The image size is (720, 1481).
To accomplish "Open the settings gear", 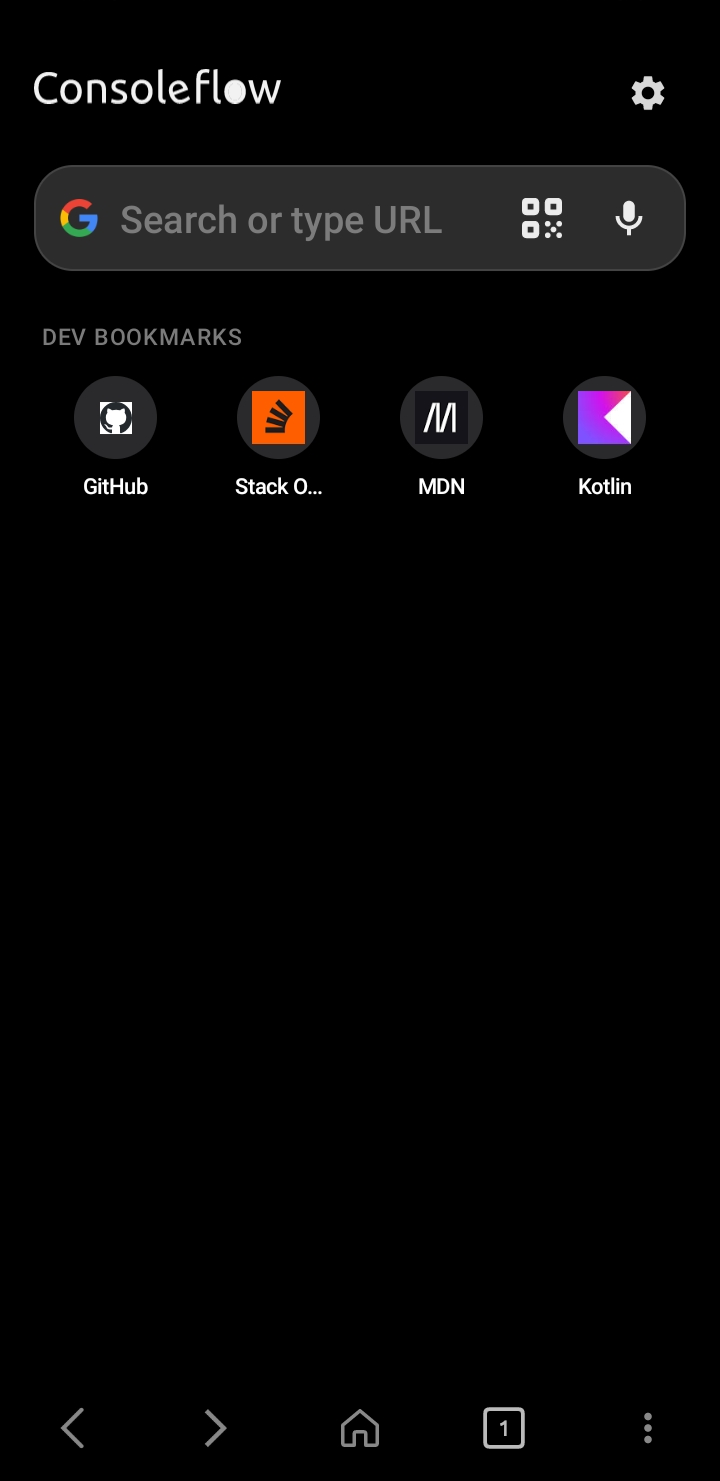I will click(x=648, y=93).
